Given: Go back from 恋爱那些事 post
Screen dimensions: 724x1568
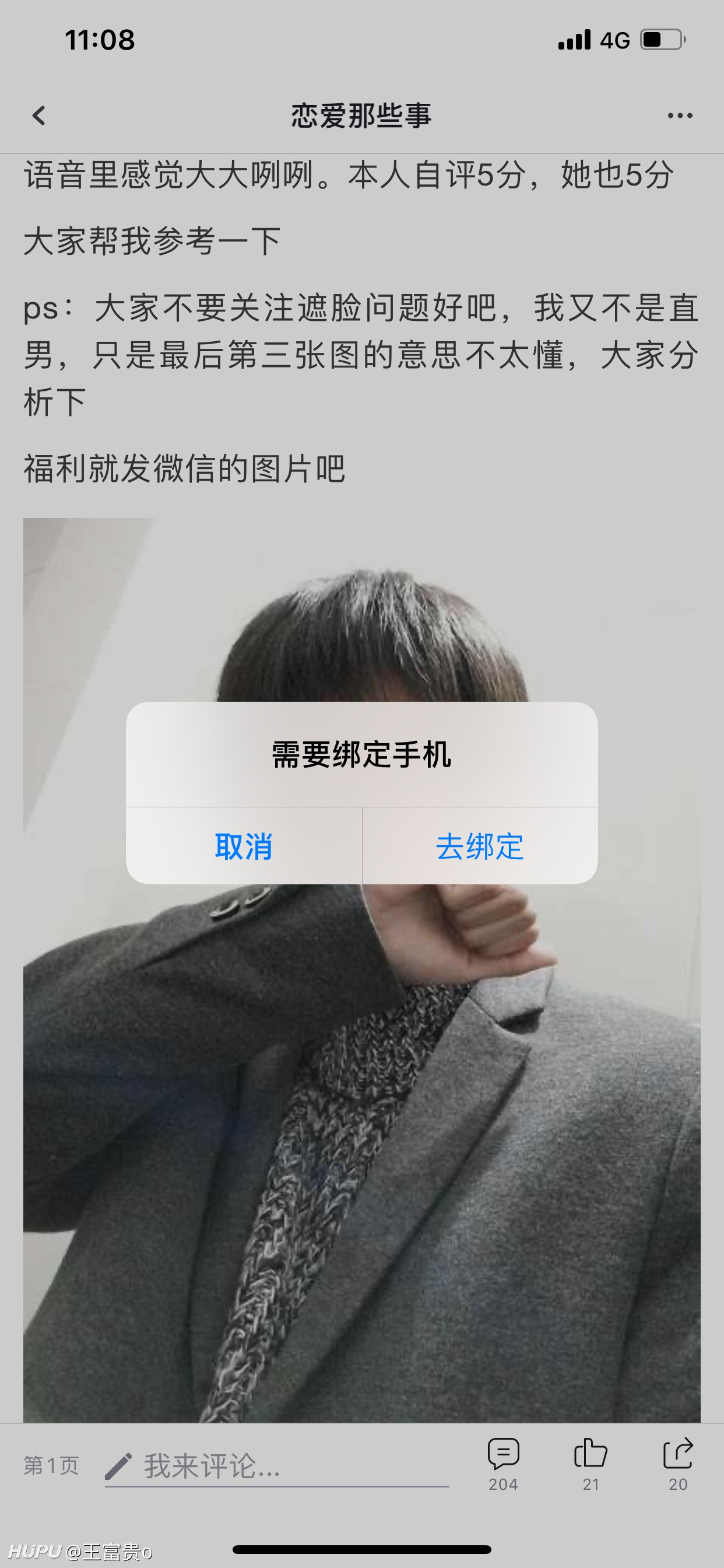Looking at the screenshot, I should [39, 116].
